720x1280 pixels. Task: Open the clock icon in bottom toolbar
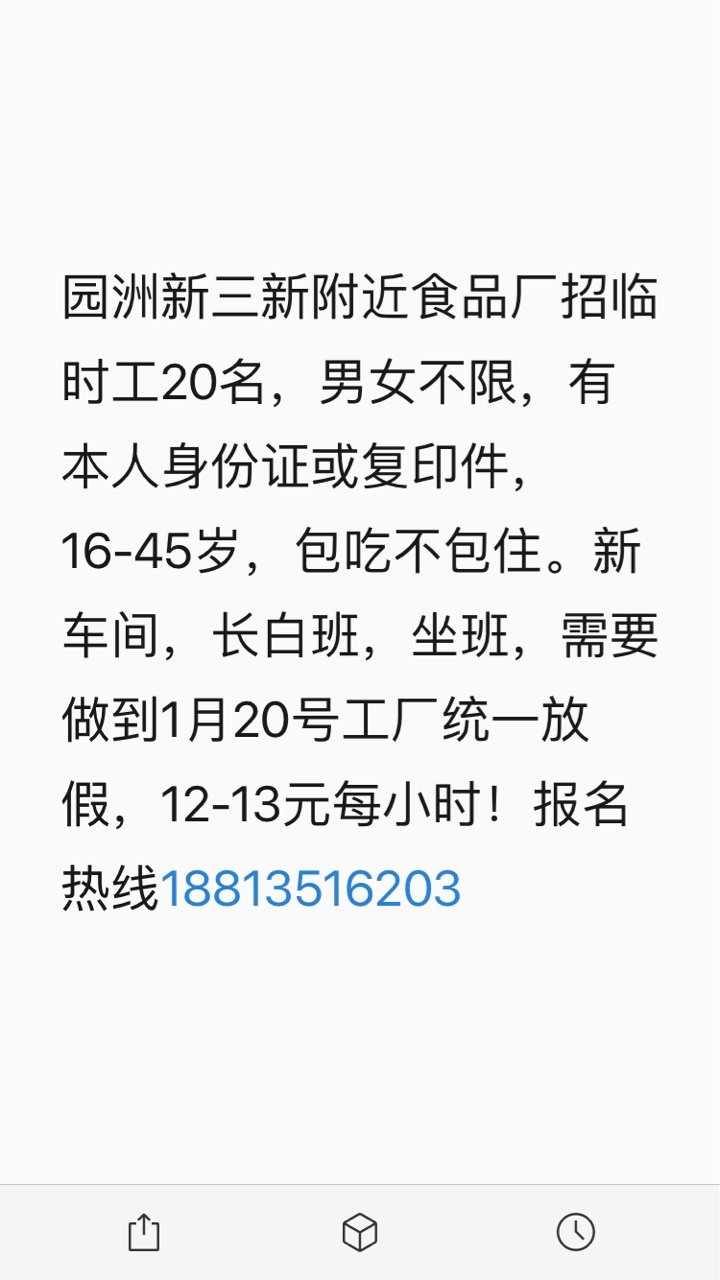576,1232
